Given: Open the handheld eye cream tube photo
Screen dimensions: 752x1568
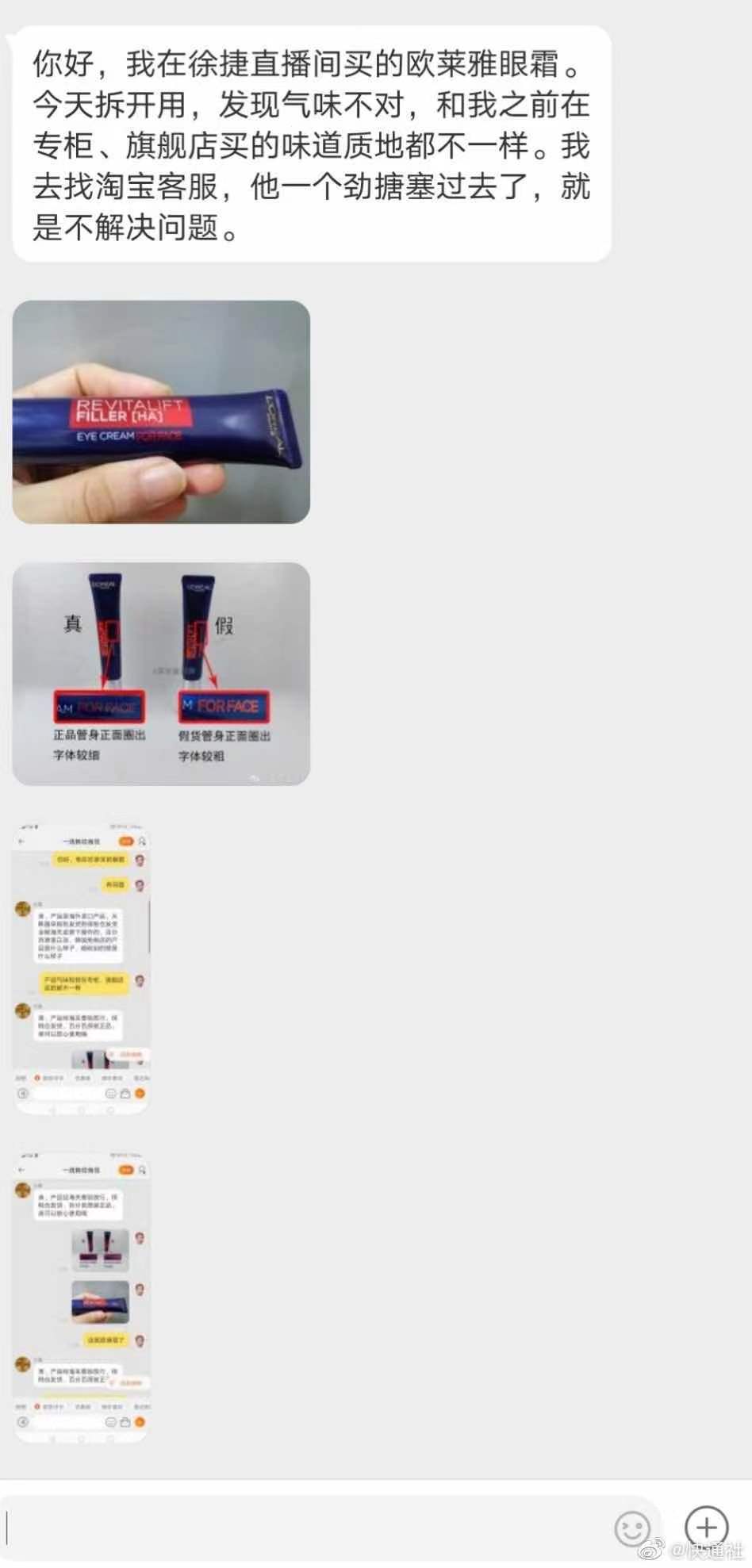Looking at the screenshot, I should point(161,412).
